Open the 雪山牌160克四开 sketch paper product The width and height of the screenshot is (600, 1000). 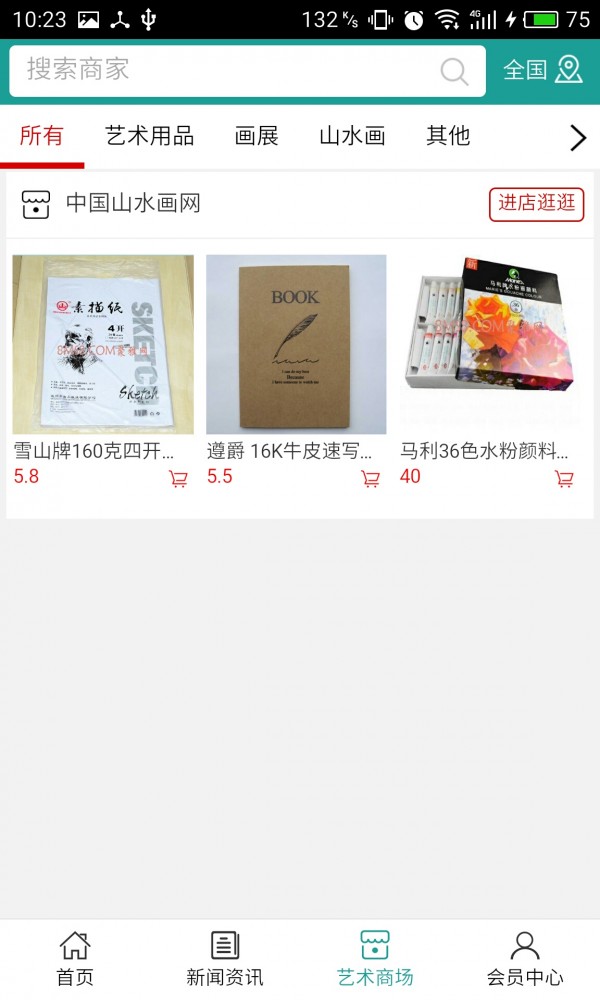pos(103,345)
